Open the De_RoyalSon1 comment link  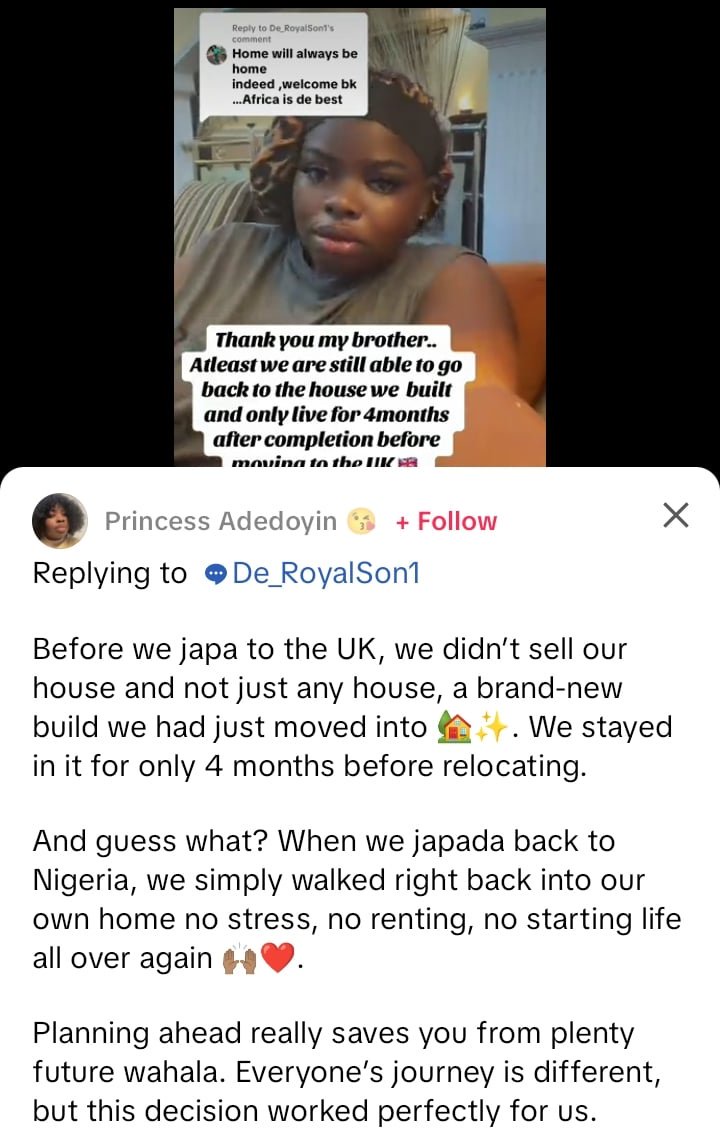[312, 574]
